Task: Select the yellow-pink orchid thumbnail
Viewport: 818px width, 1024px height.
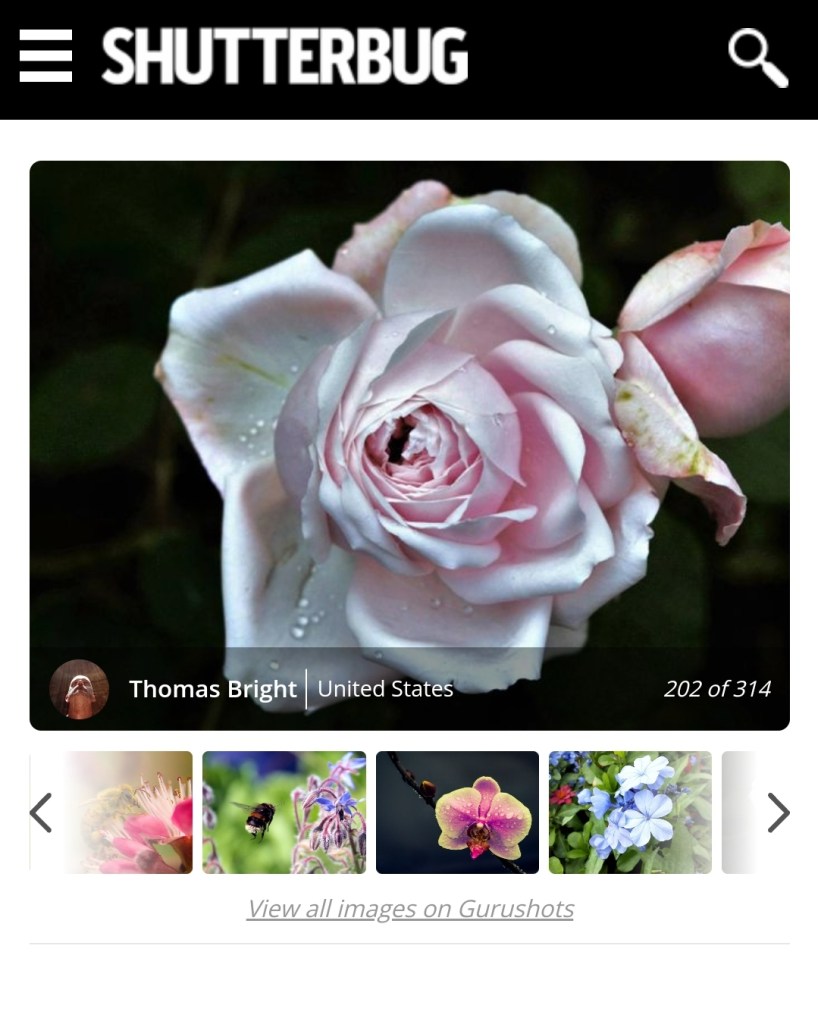Action: point(457,812)
